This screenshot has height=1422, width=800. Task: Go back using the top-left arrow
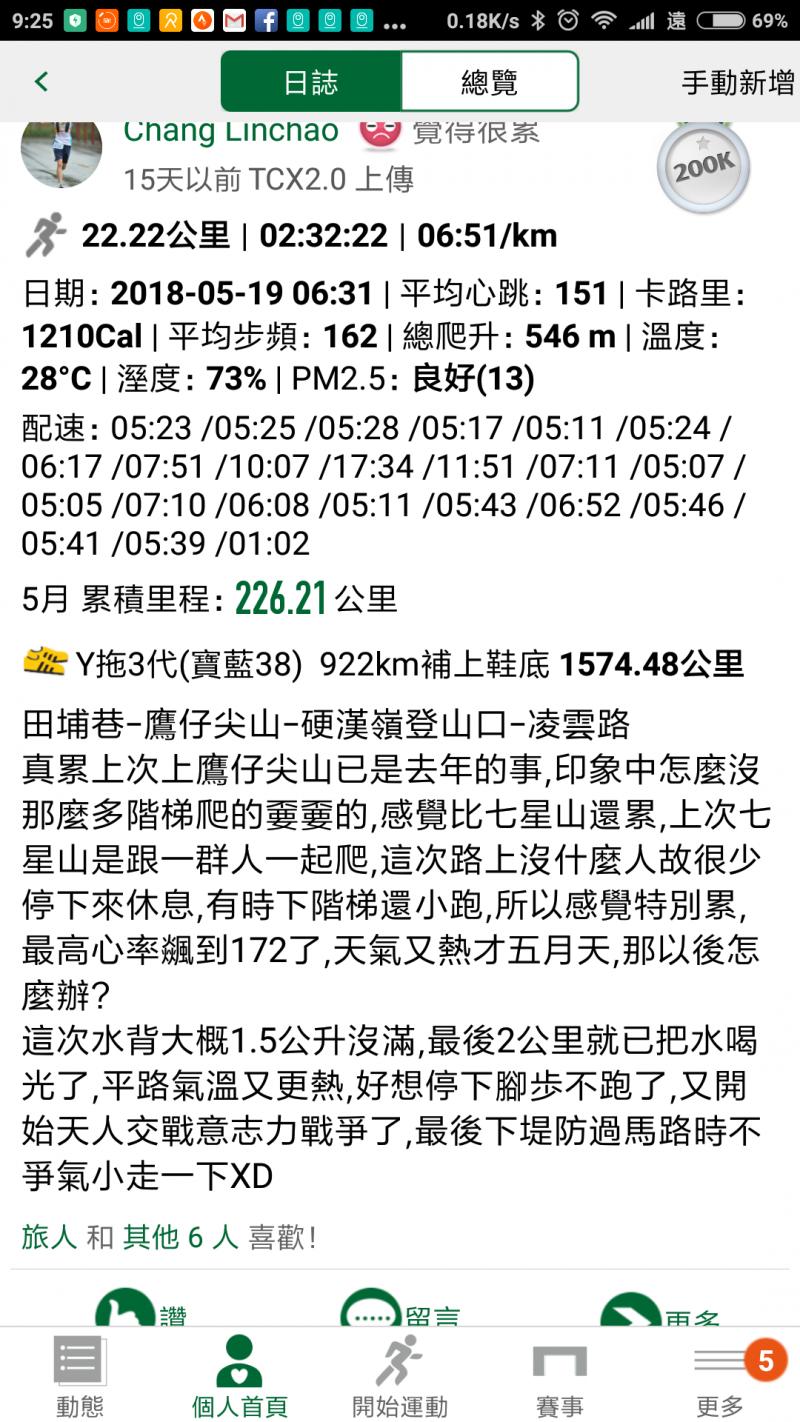[41, 82]
